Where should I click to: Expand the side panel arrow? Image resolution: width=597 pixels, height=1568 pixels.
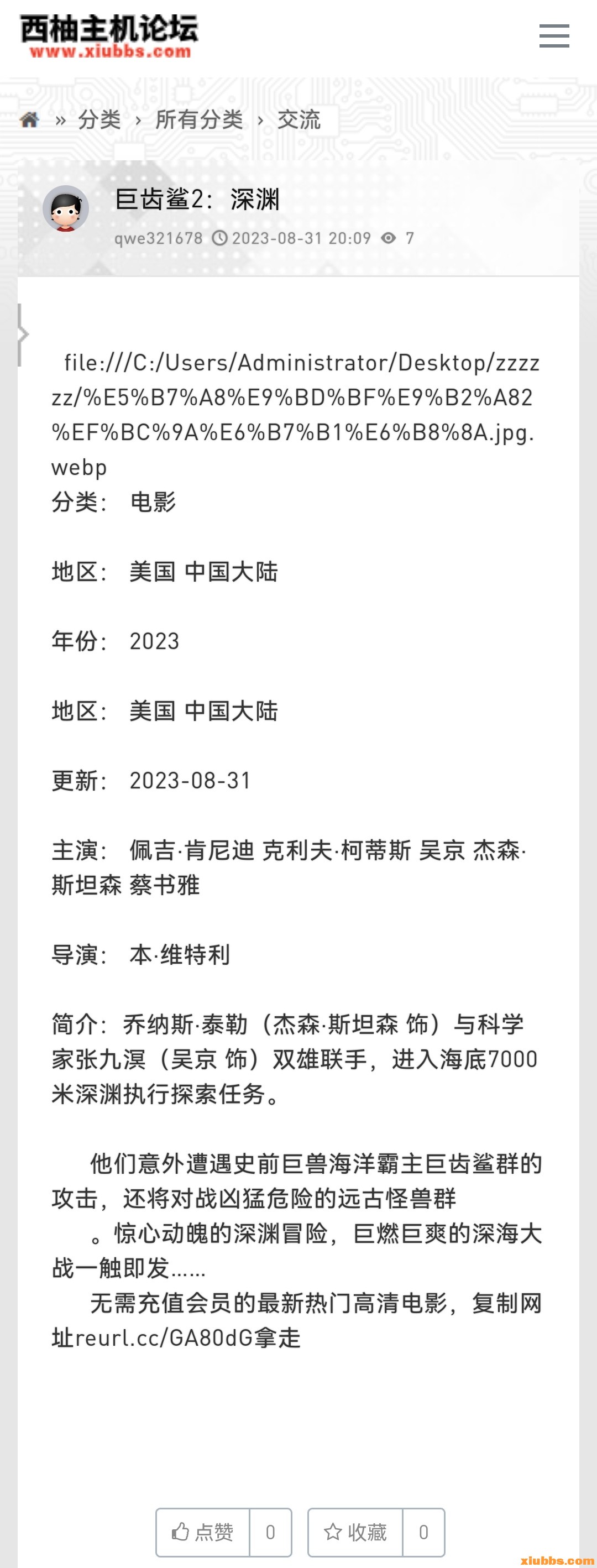click(23, 334)
